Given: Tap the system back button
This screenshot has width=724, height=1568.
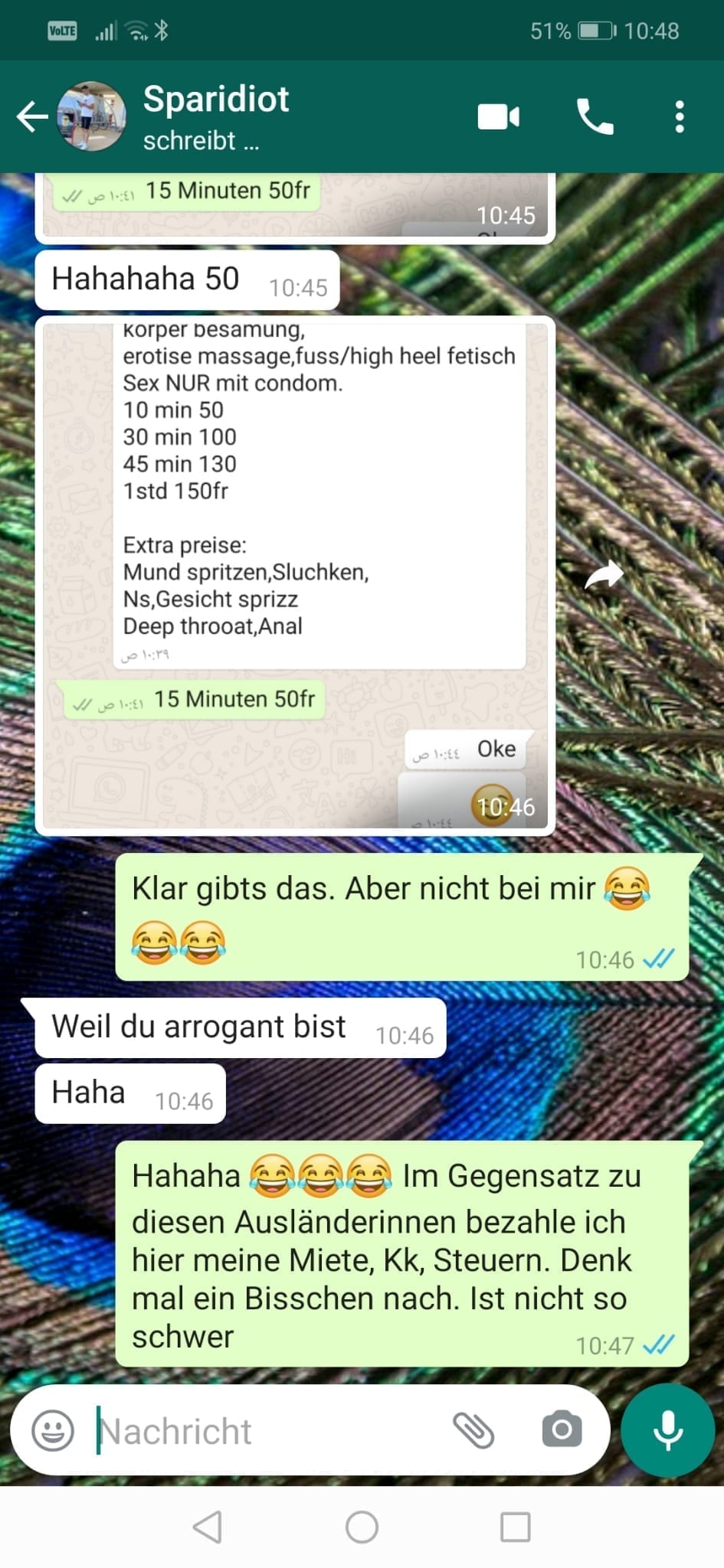Looking at the screenshot, I should pyautogui.click(x=208, y=1527).
